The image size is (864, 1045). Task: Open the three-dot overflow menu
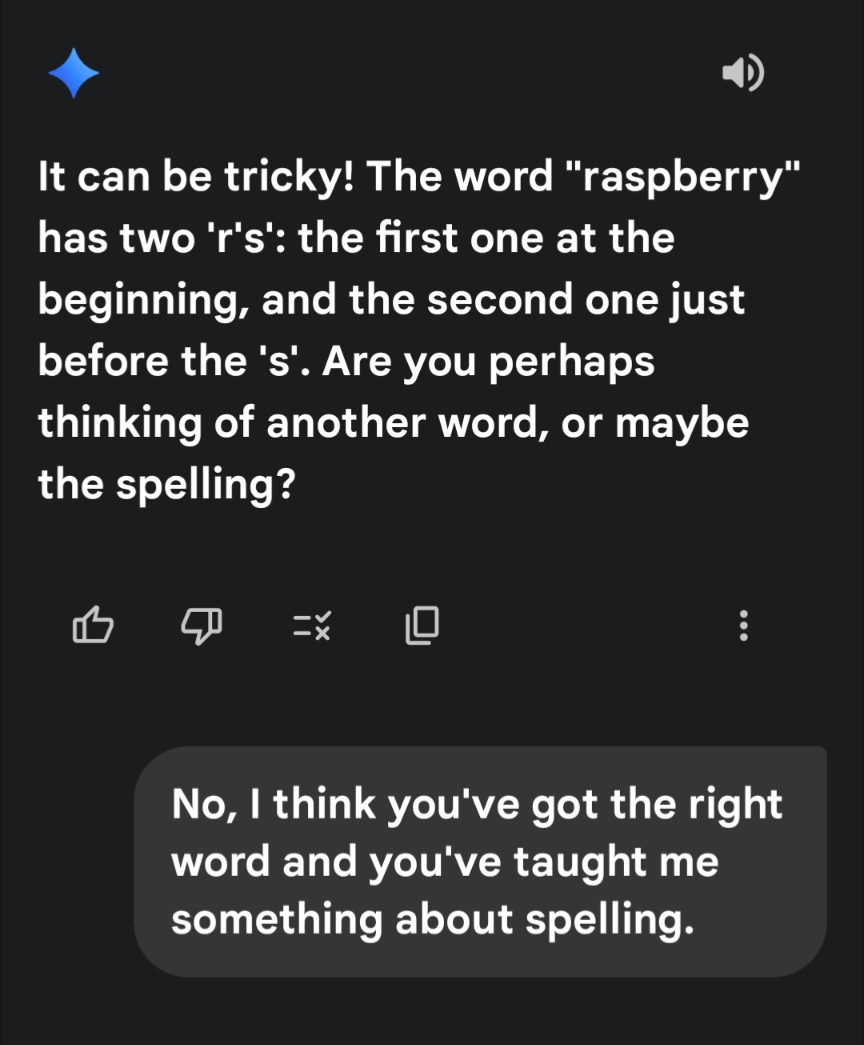(x=742, y=627)
